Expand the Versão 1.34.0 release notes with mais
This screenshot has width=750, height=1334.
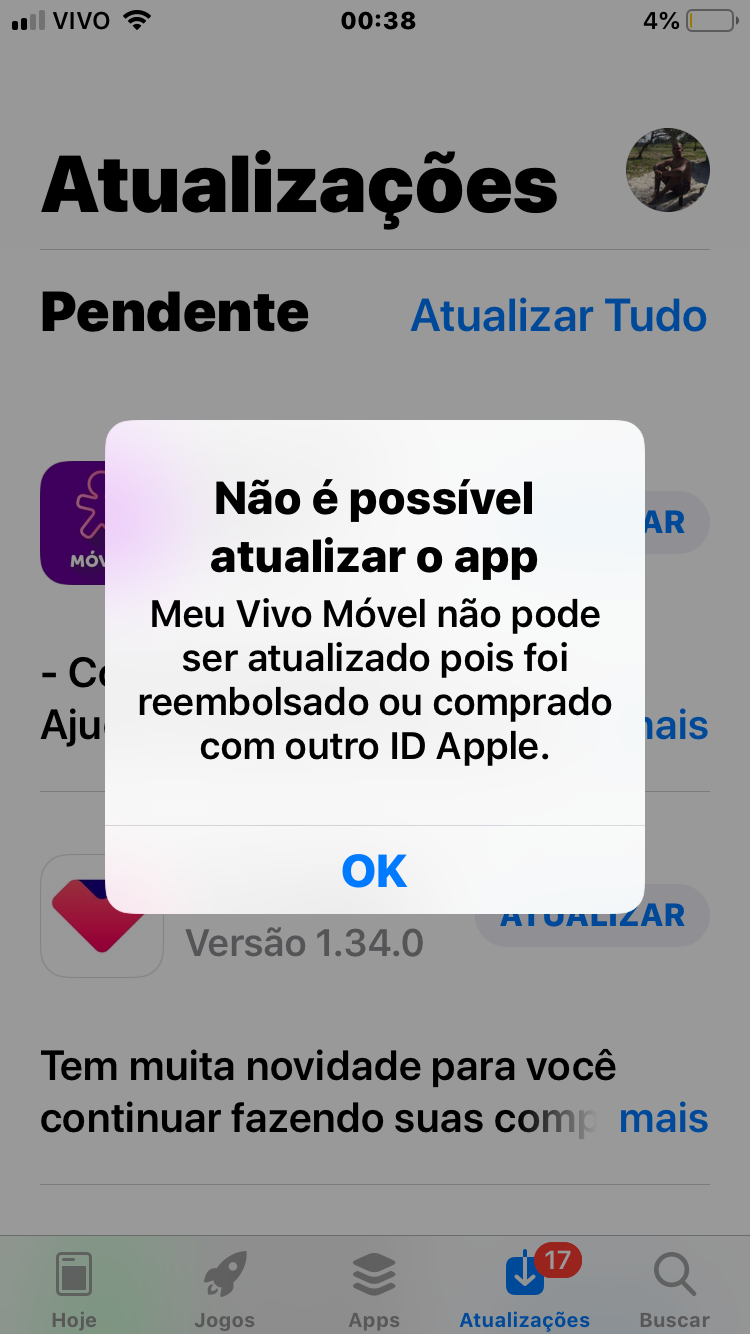point(663,1119)
